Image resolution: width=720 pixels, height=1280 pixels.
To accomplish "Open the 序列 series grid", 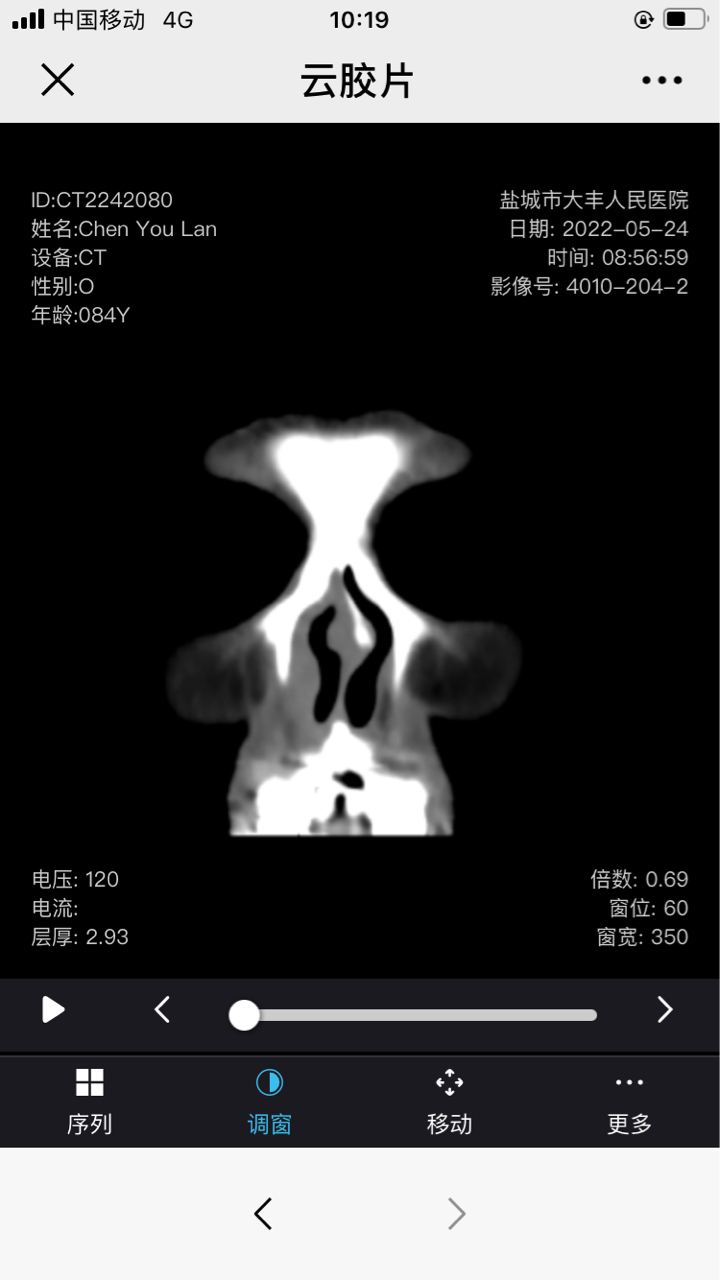I will 90,1100.
